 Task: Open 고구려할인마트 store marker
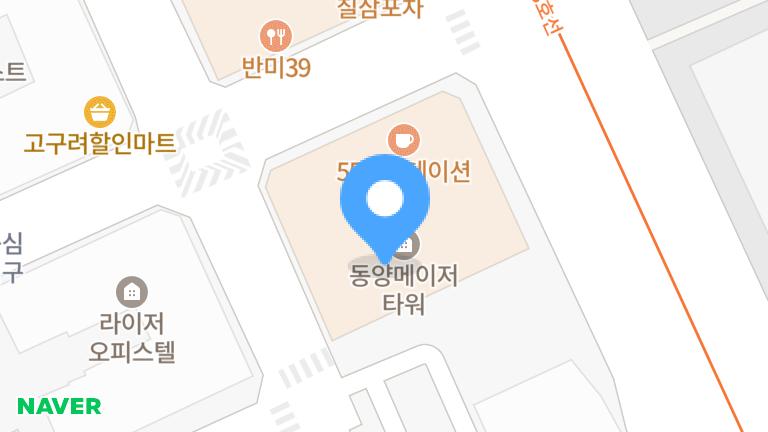click(99, 111)
